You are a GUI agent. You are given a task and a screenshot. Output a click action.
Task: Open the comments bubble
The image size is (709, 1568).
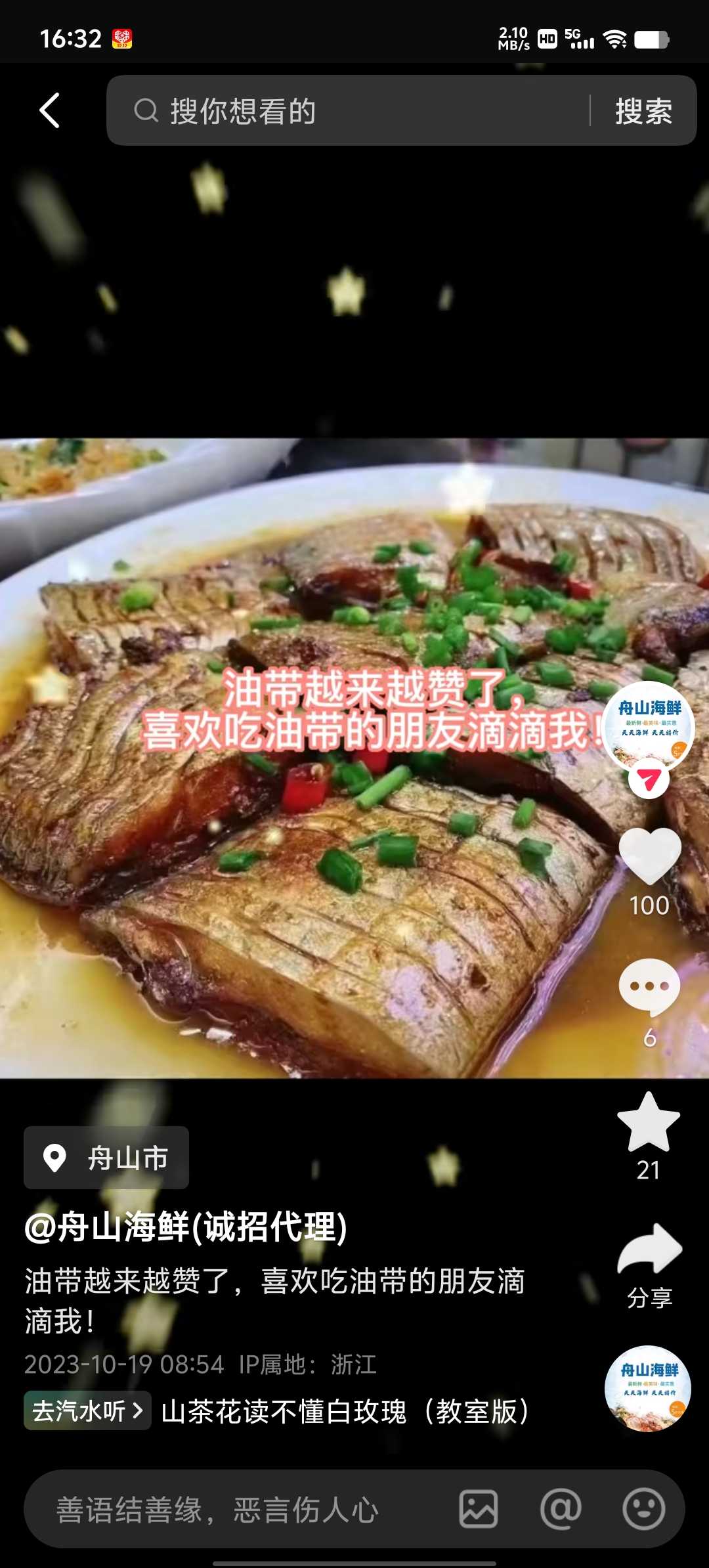click(649, 987)
